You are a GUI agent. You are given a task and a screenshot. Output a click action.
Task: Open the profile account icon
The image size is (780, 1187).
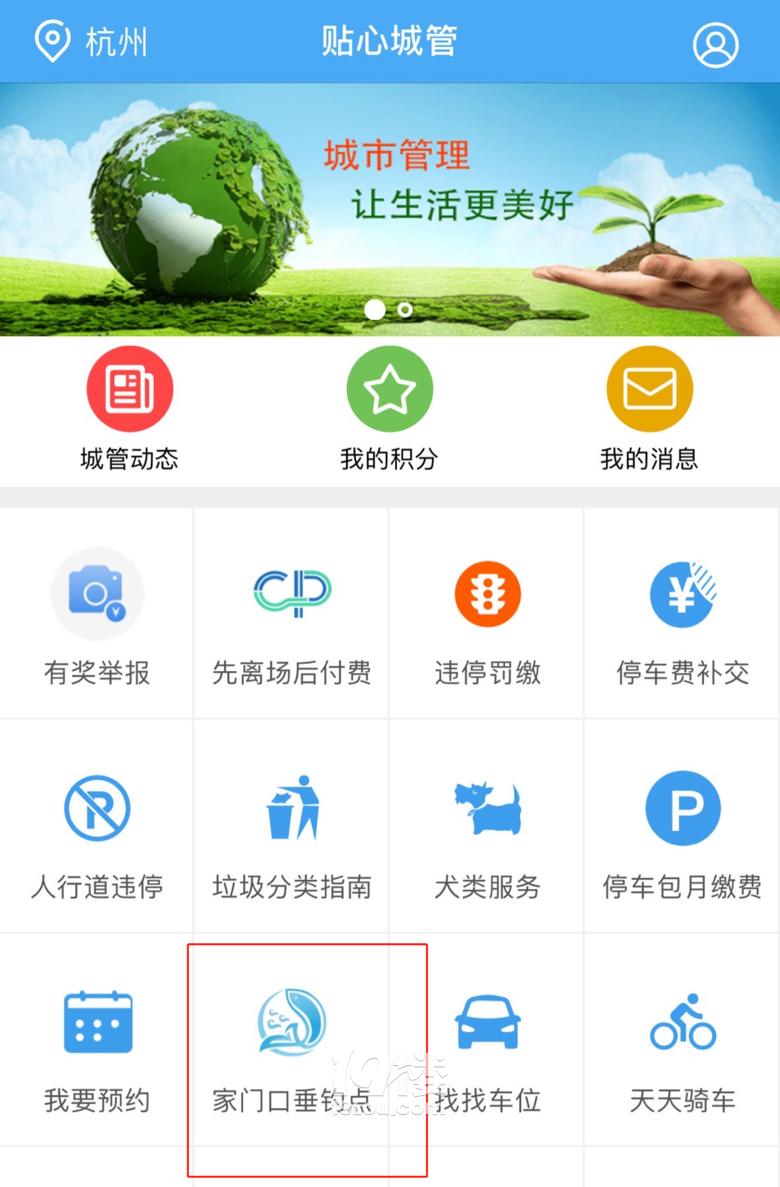[712, 42]
